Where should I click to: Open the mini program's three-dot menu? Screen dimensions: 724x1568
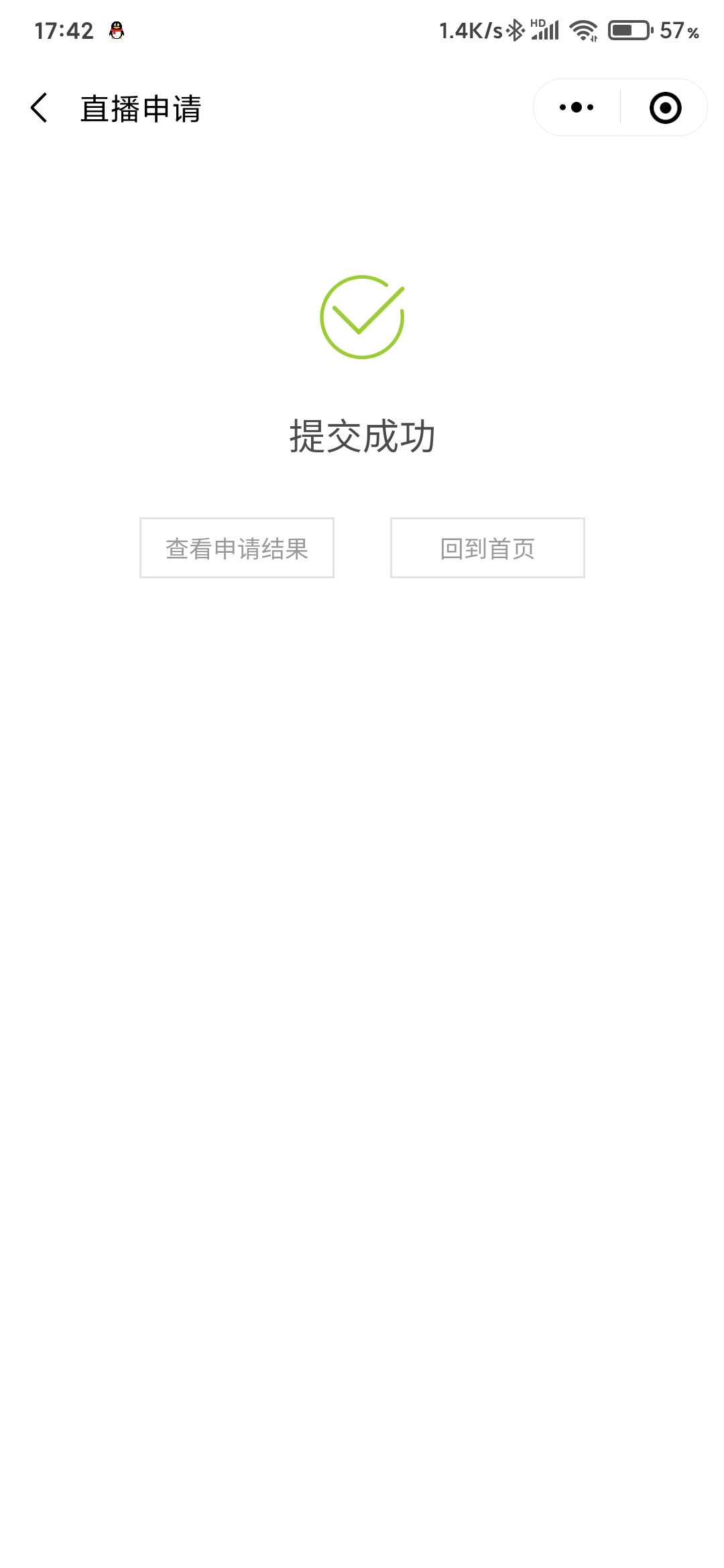(577, 107)
